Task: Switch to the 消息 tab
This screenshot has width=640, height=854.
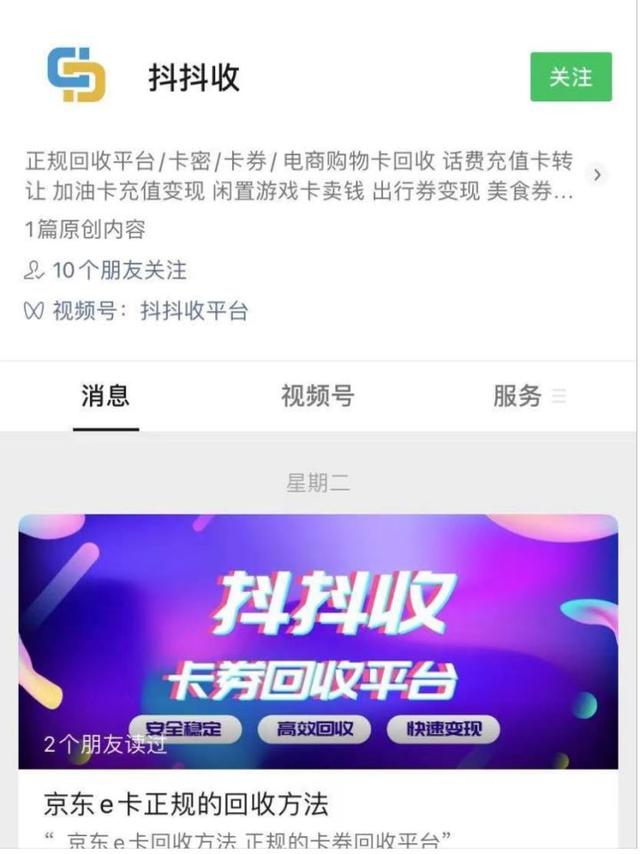Action: 105,396
